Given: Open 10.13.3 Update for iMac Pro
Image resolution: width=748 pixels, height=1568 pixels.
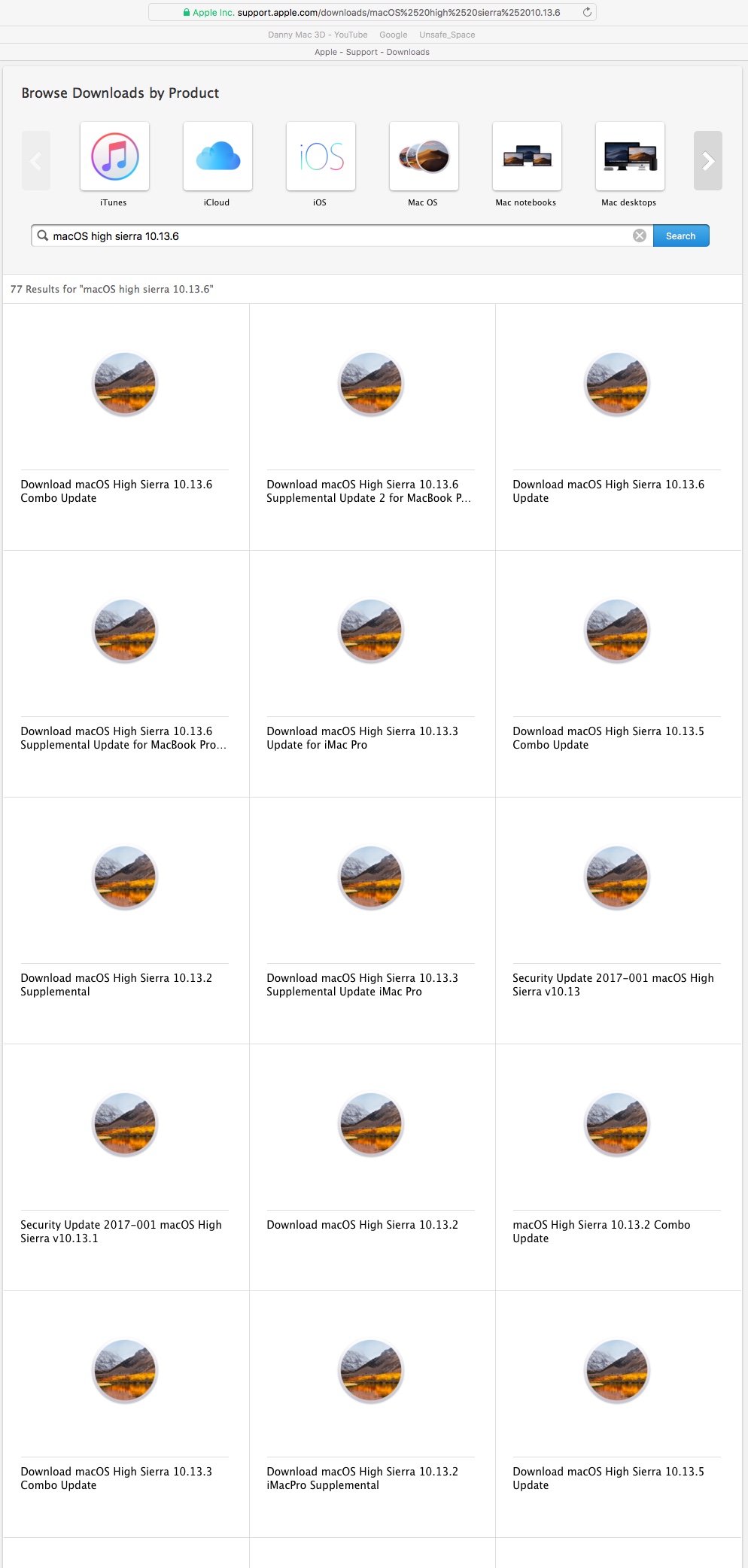Looking at the screenshot, I should [x=362, y=737].
